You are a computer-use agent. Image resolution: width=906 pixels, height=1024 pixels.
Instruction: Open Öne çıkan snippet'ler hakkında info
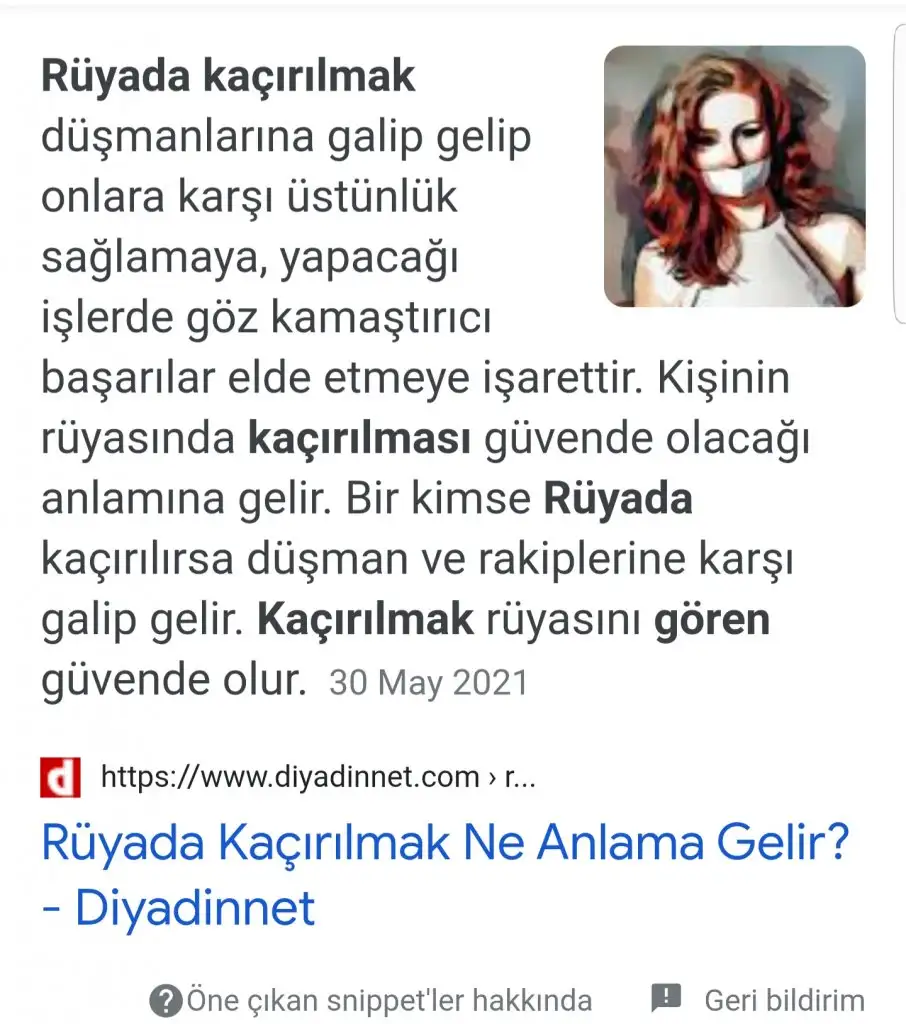[x=372, y=1000]
